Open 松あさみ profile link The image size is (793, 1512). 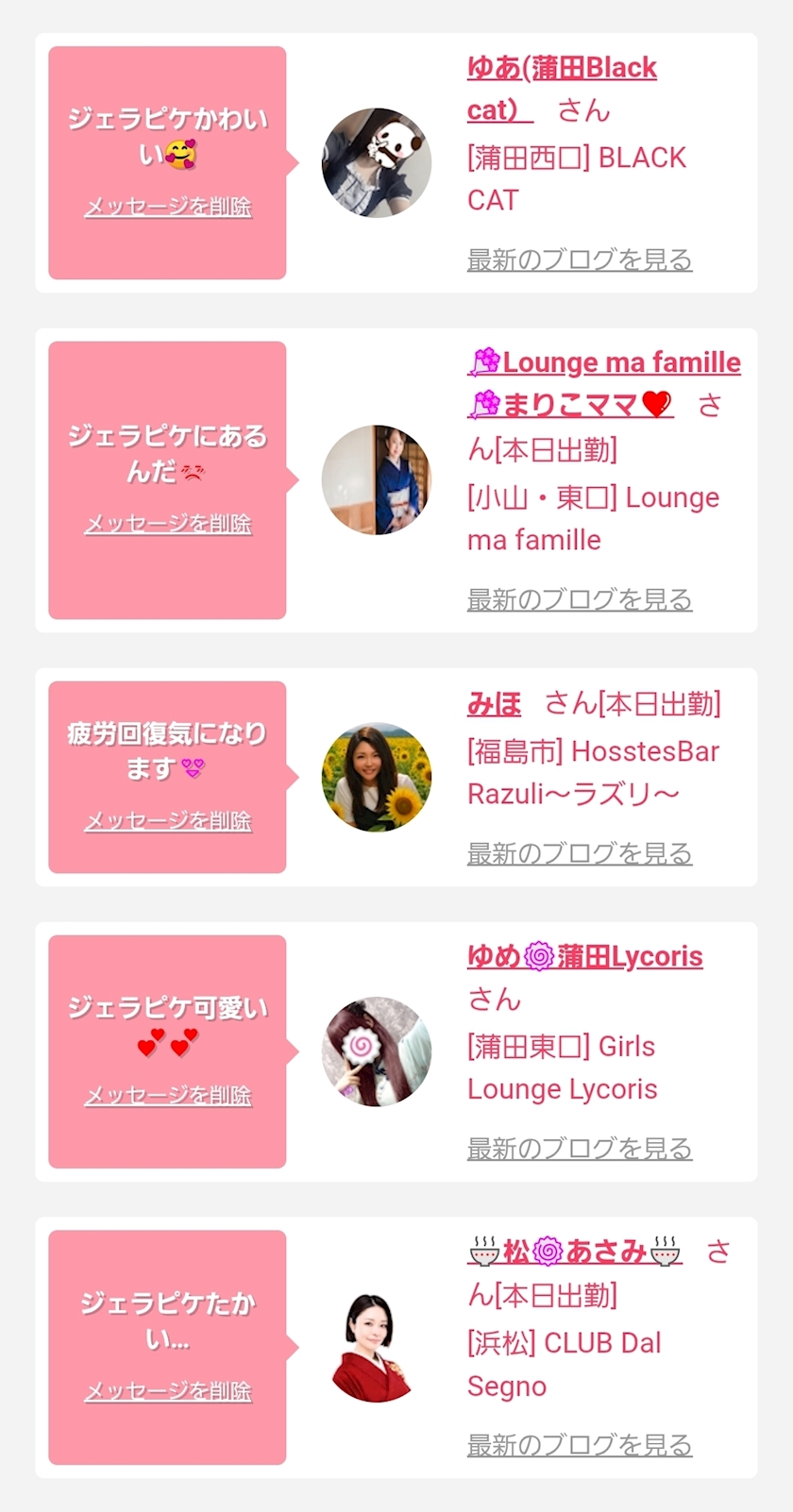pos(575,1252)
